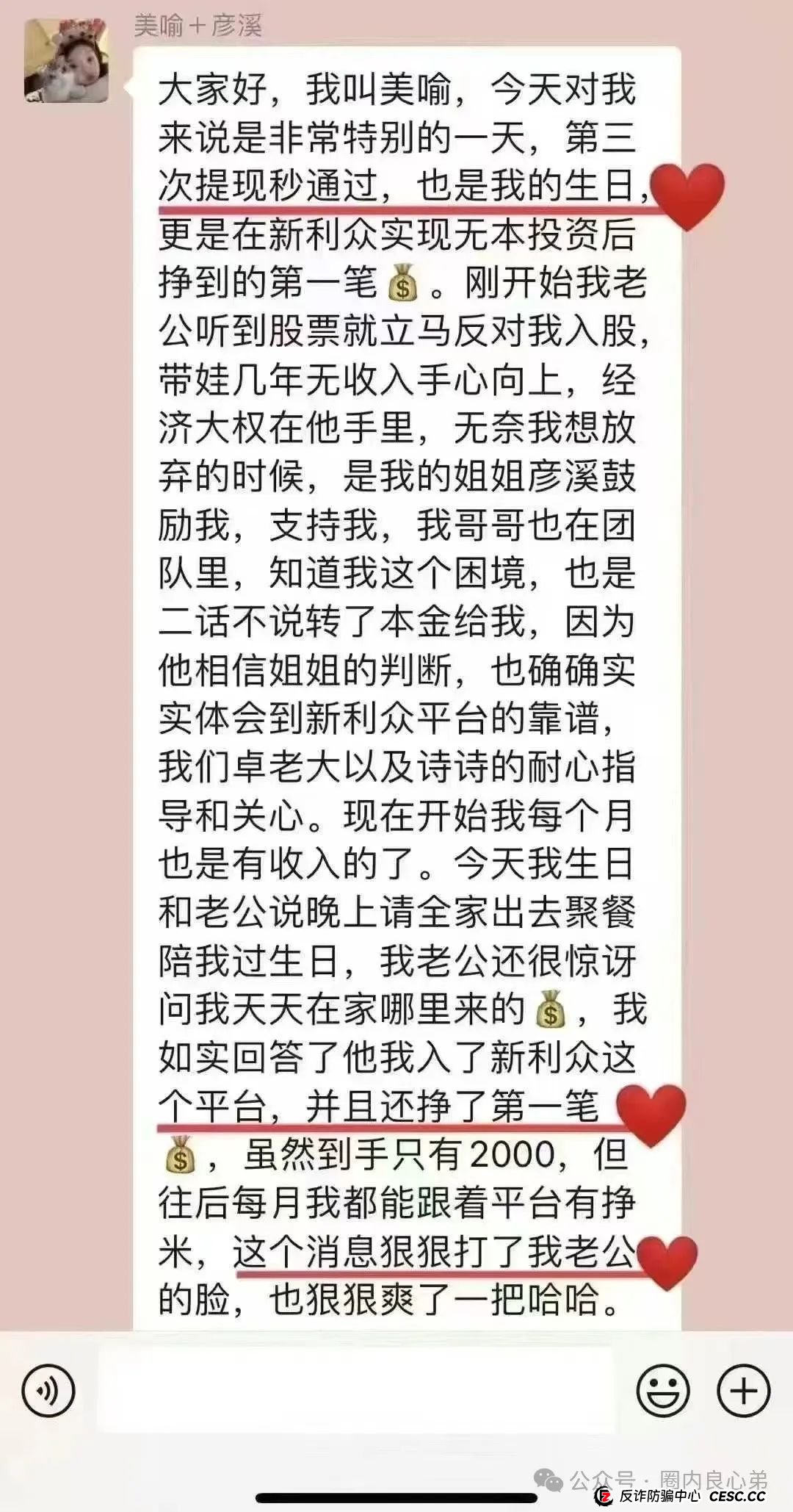793x1512 pixels.
Task: Open the emoji sticker panel
Action: point(662,1391)
